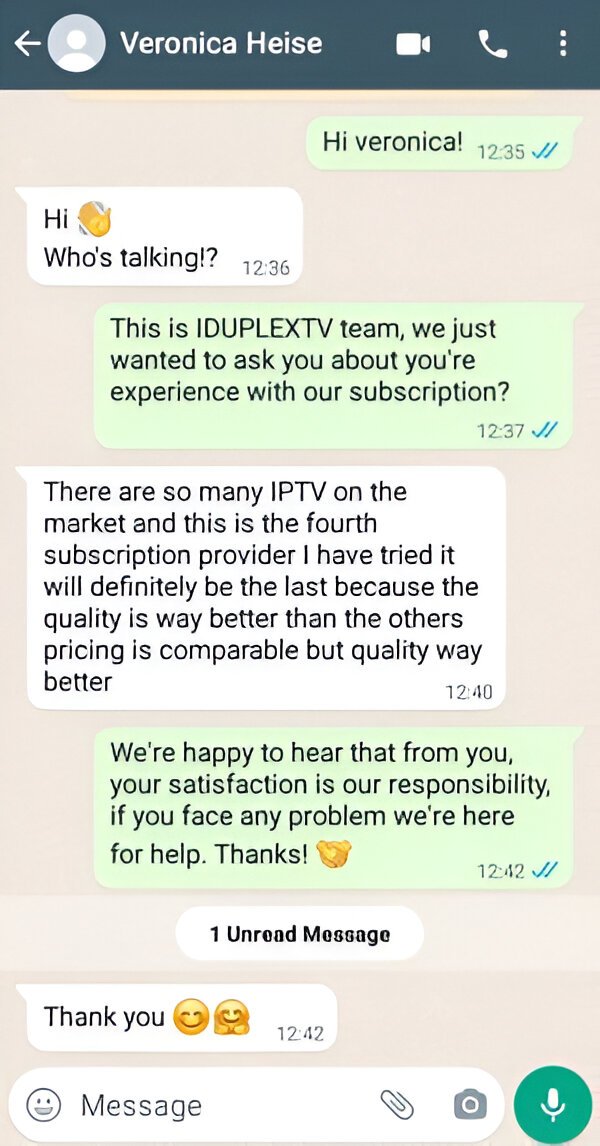Open the overflow menu
The height and width of the screenshot is (1146, 600).
(x=563, y=44)
